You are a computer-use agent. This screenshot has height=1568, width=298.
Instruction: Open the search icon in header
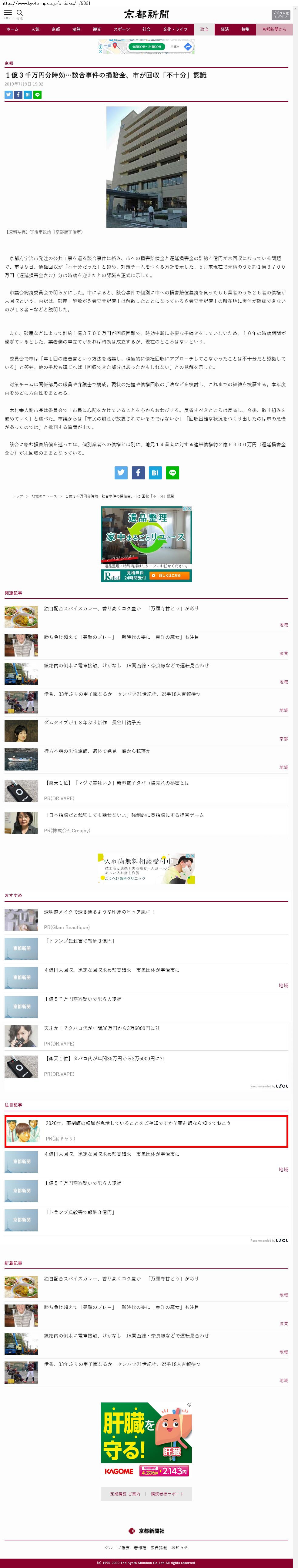(19, 13)
